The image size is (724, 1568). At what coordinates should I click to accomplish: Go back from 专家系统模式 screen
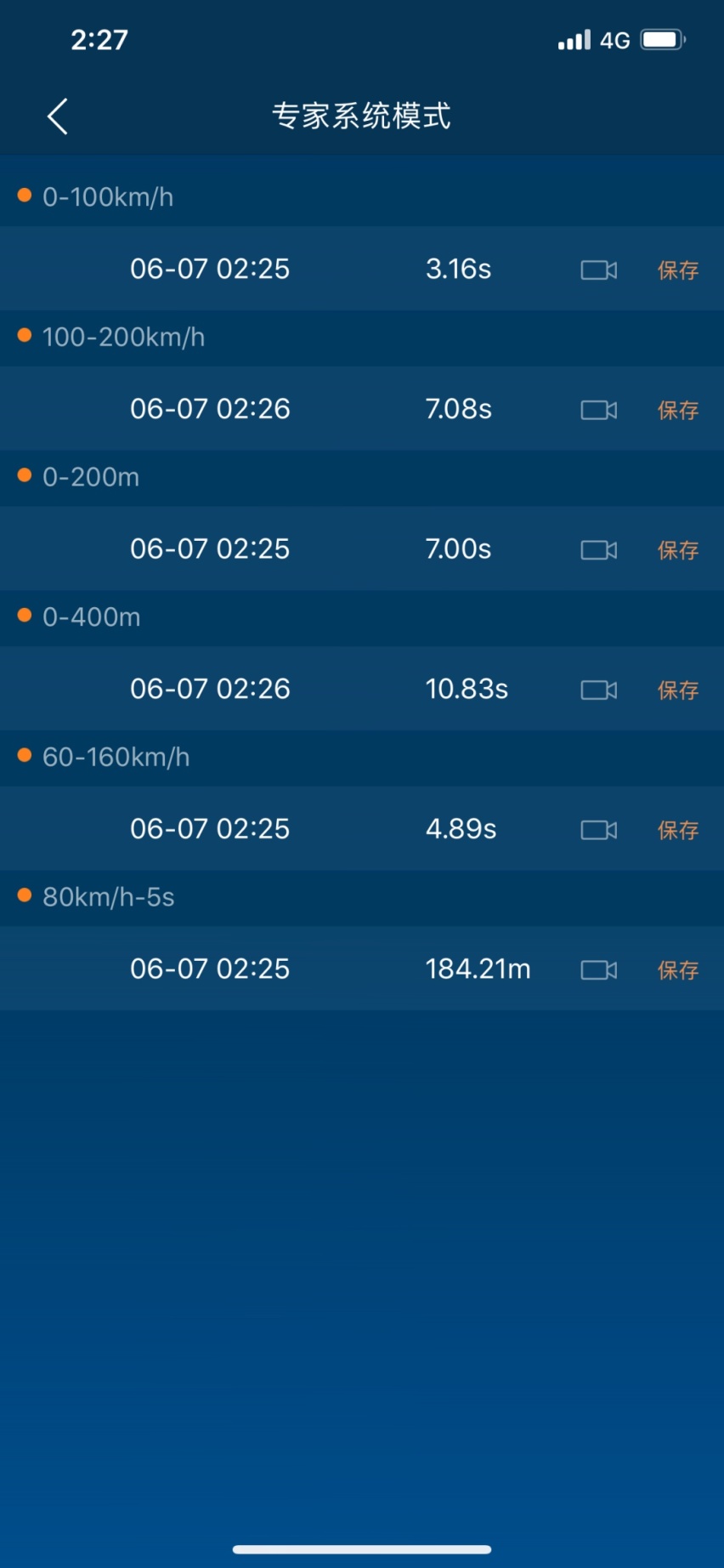tap(57, 116)
